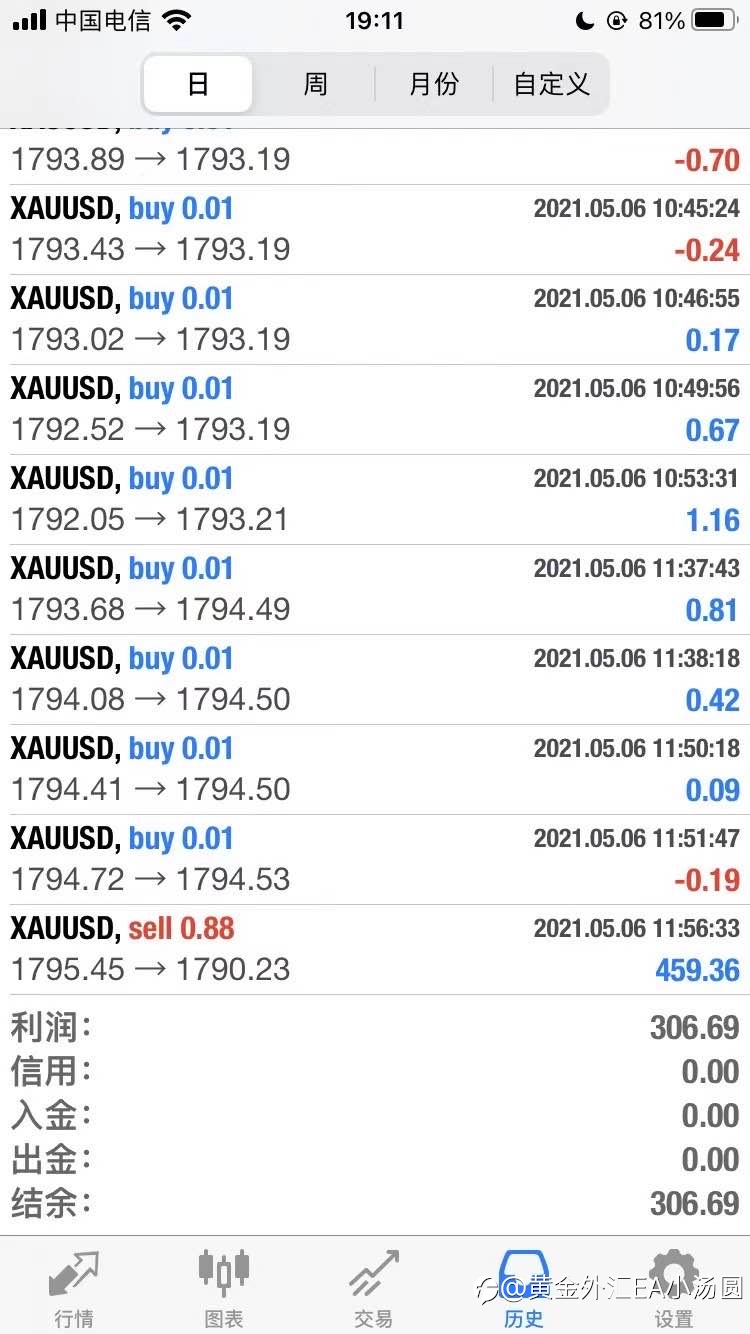This screenshot has width=750, height=1334.
Task: Tap the 历史 history tab
Action: 524,1288
